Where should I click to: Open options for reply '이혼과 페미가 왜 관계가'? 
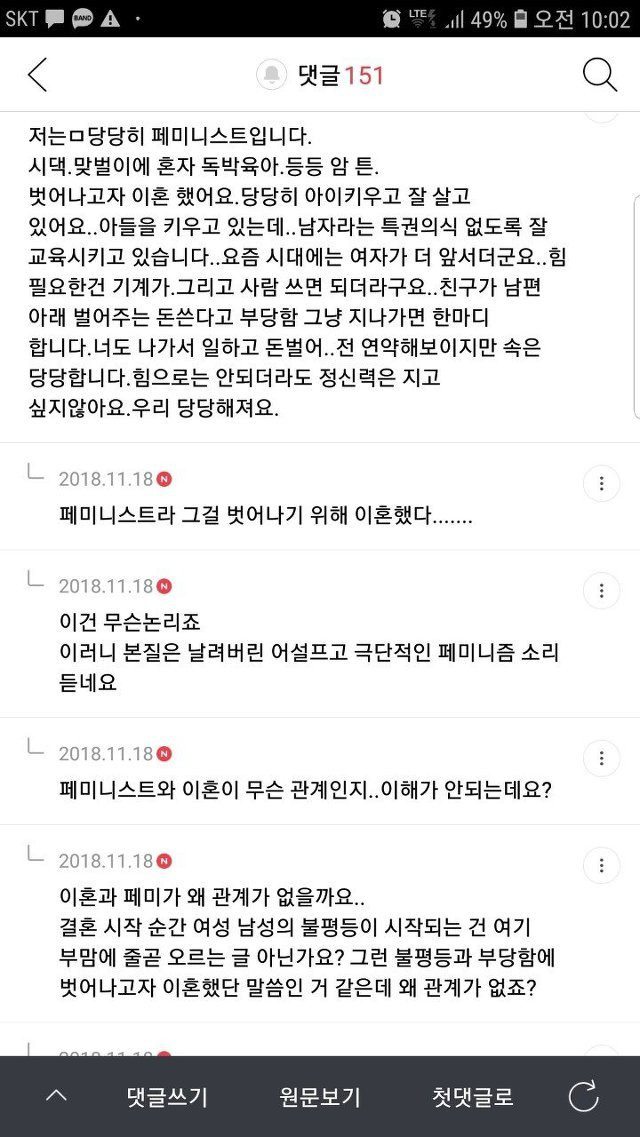[601, 865]
